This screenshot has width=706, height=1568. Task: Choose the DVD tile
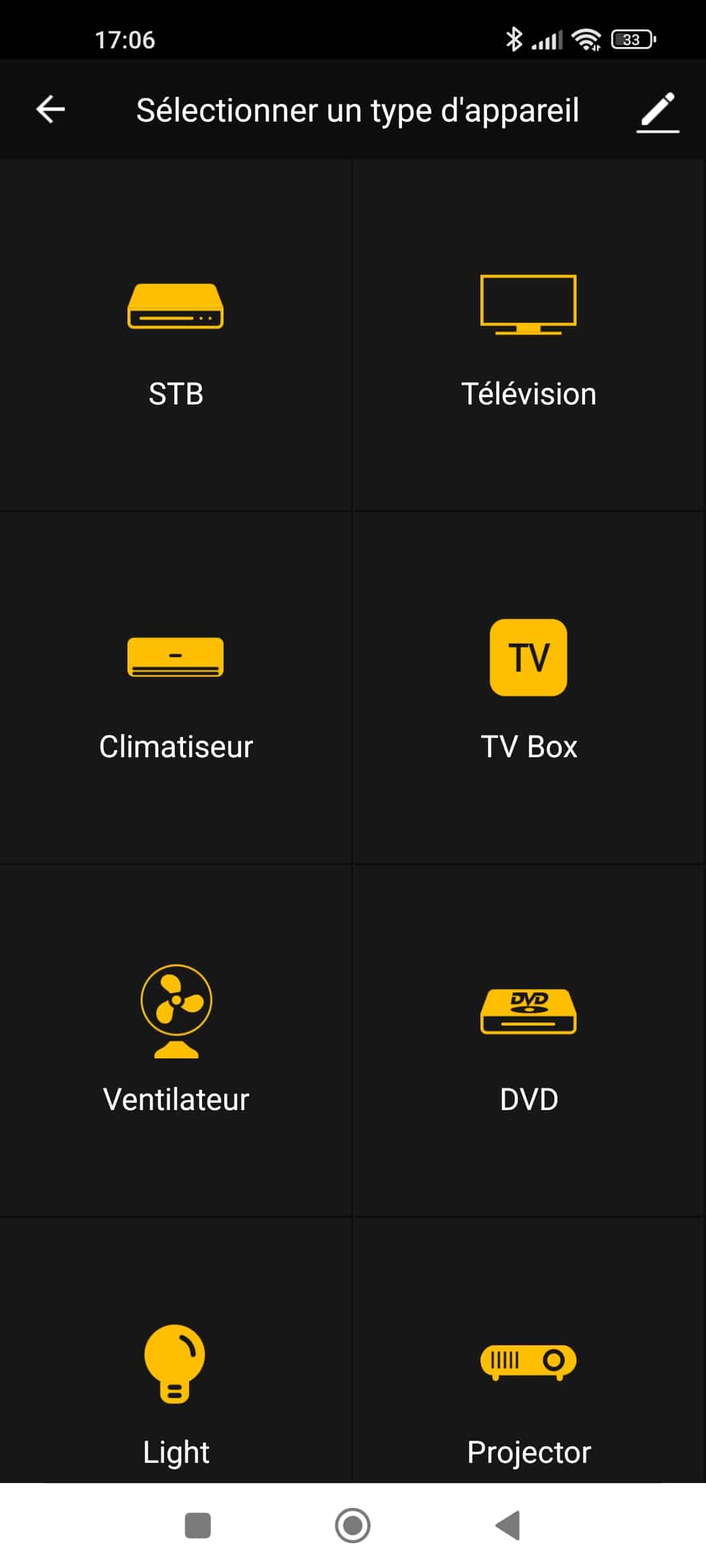(529, 1041)
